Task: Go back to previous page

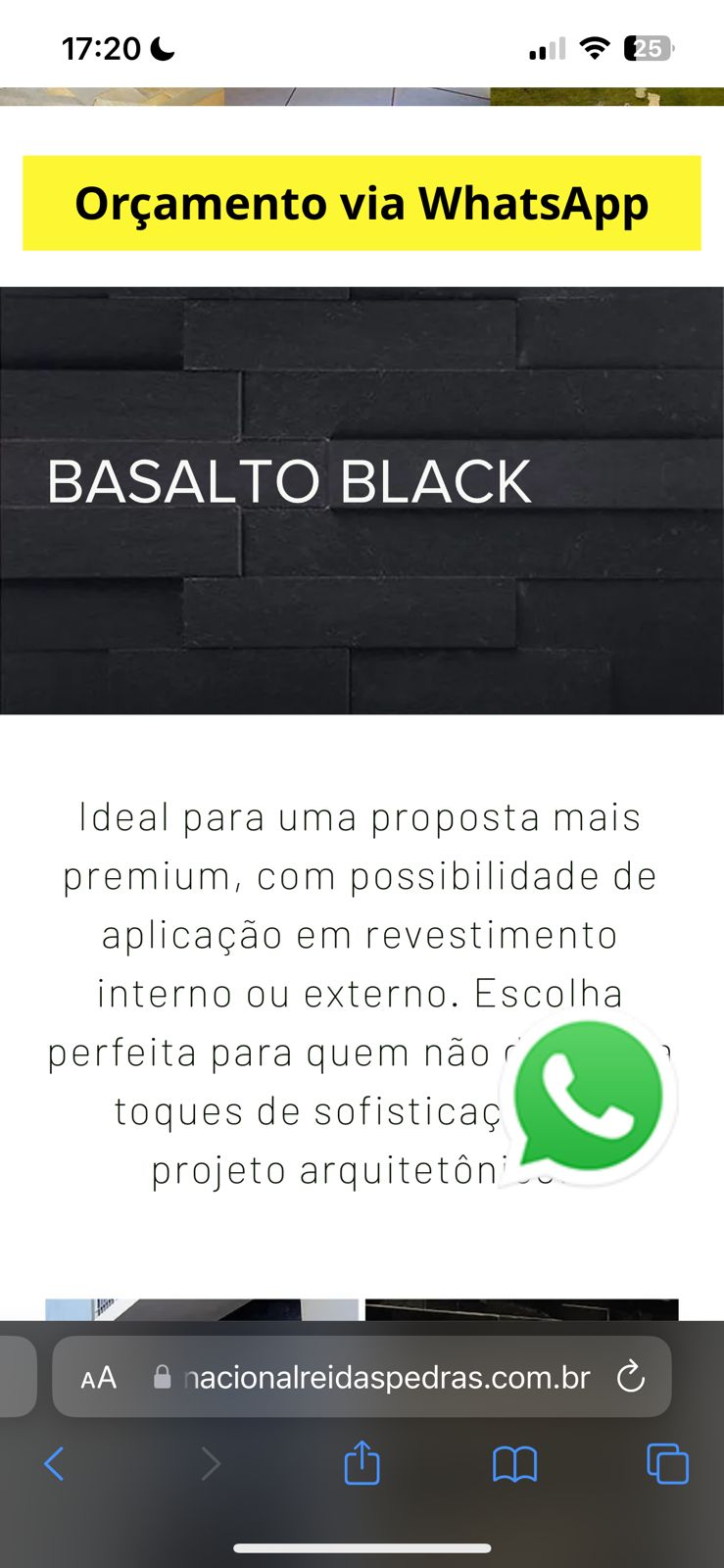Action: [55, 1464]
